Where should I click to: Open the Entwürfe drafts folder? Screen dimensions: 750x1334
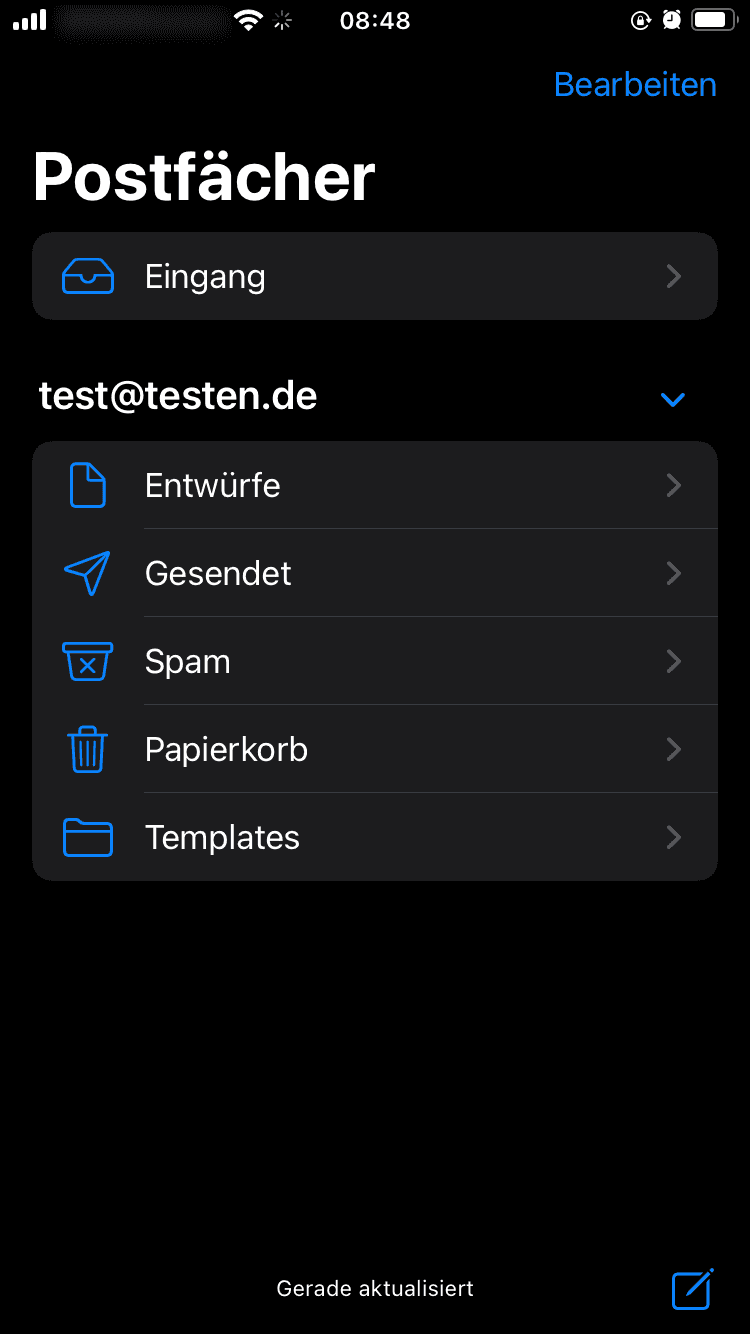(374, 485)
